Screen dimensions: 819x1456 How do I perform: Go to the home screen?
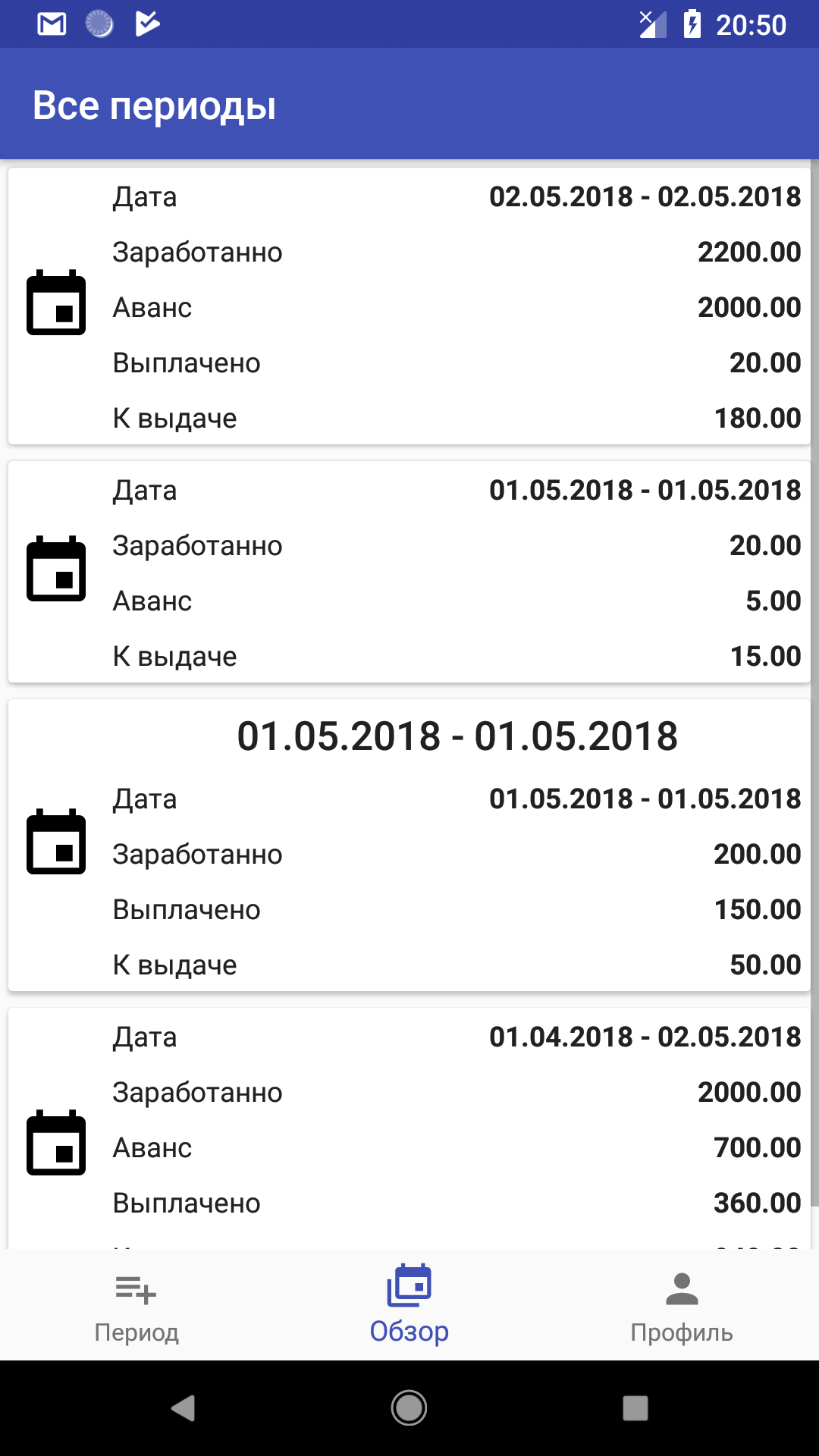409,1408
